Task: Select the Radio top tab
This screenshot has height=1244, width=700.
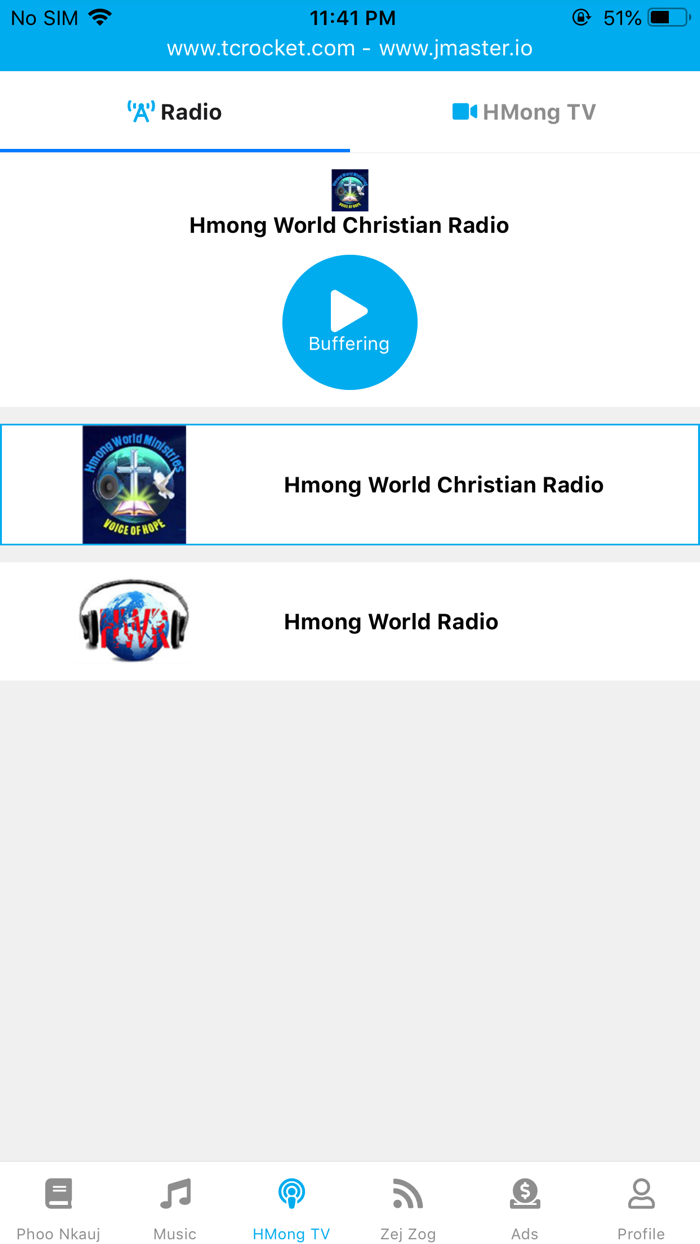Action: 175,112
